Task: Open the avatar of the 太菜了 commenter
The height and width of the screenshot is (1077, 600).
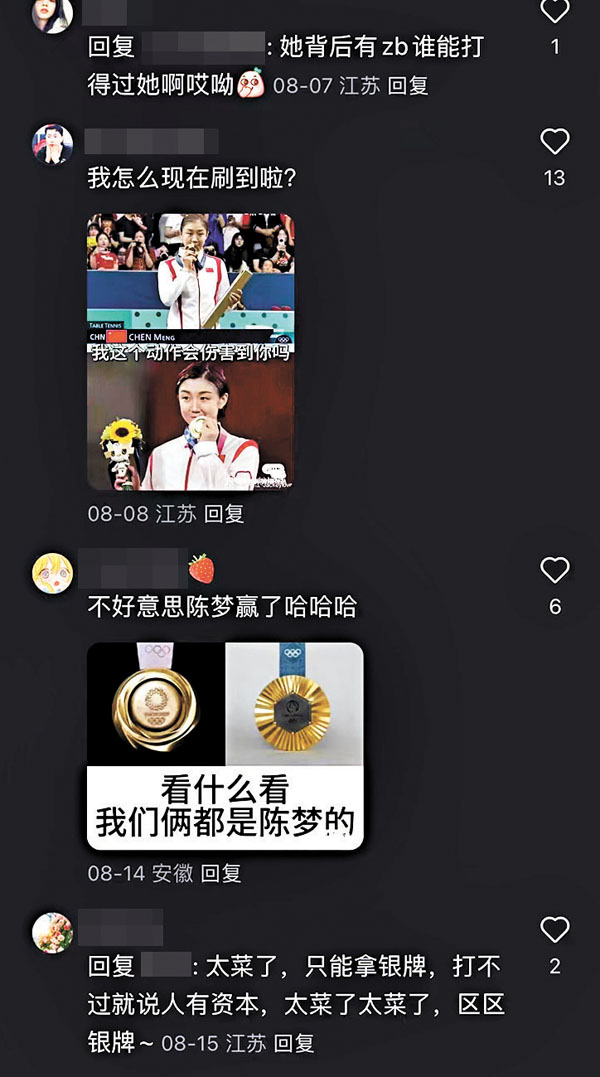Action: pyautogui.click(x=52, y=932)
